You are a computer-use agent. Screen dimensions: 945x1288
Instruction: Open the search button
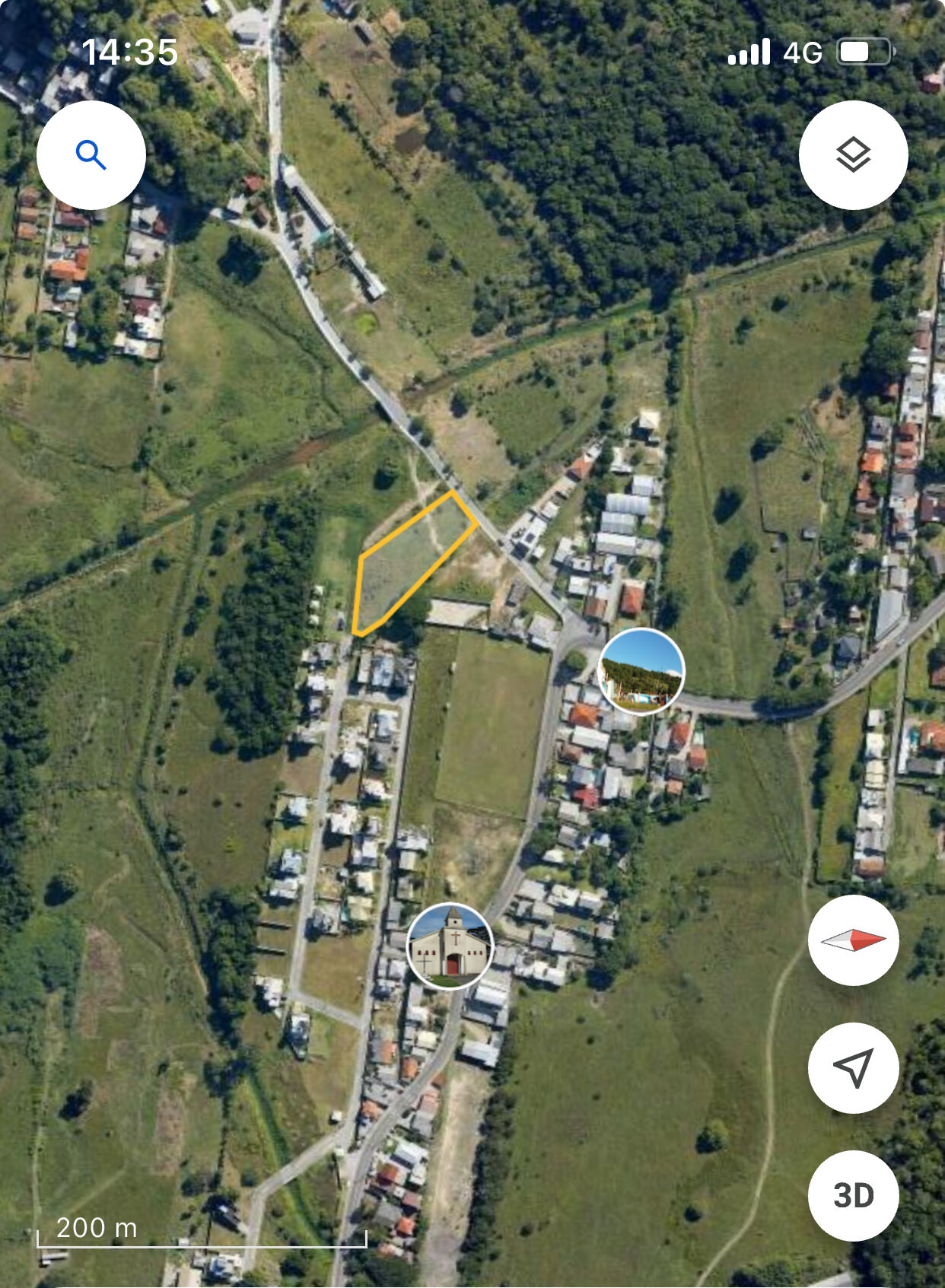91,155
